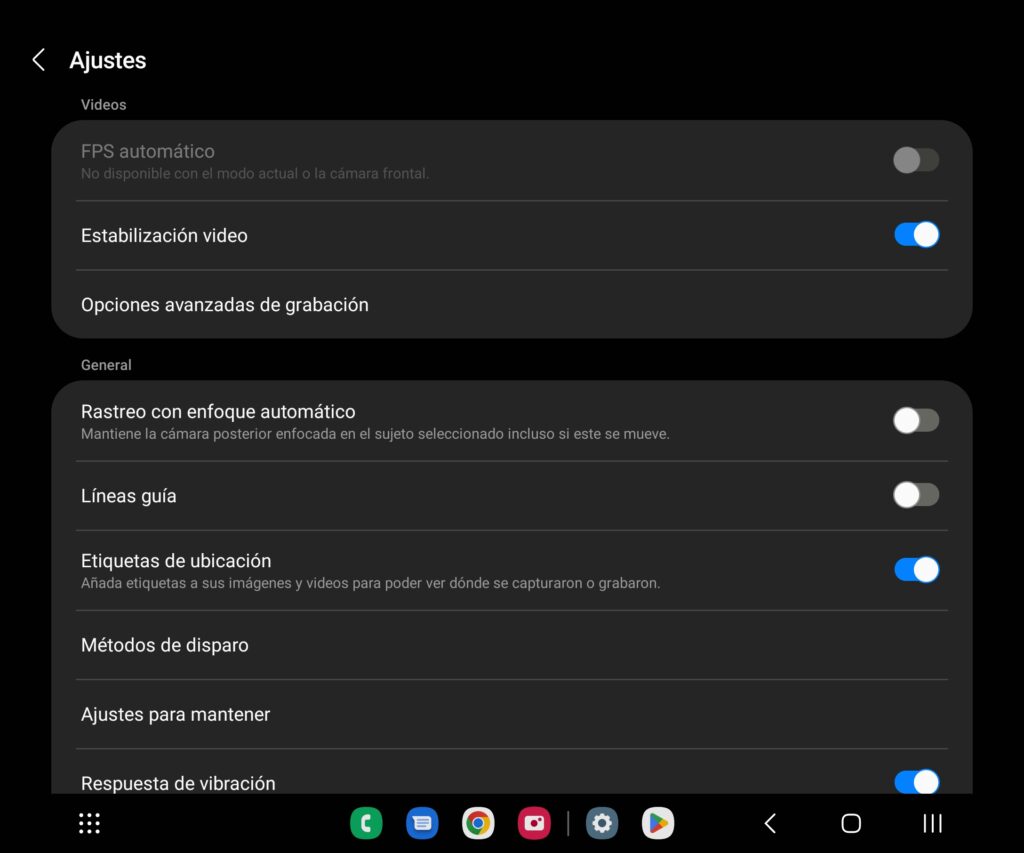Screen dimensions: 1024x853
Task: Tap the system home button
Action: [x=851, y=823]
